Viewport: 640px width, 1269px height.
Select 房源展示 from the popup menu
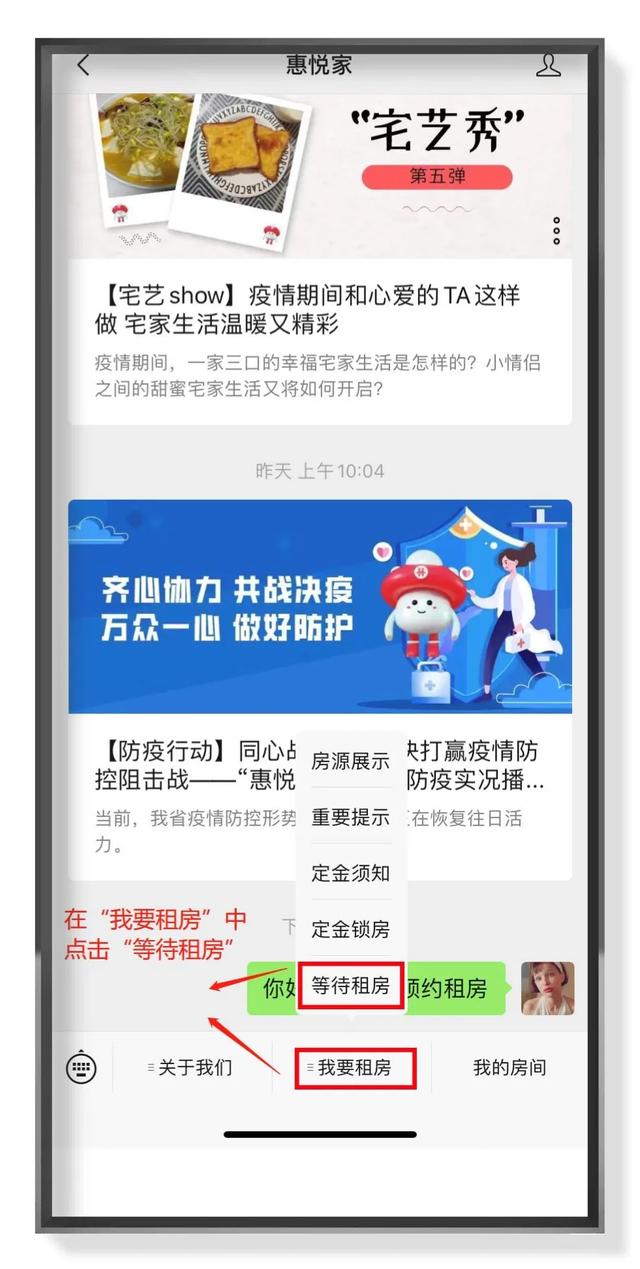pyautogui.click(x=350, y=762)
